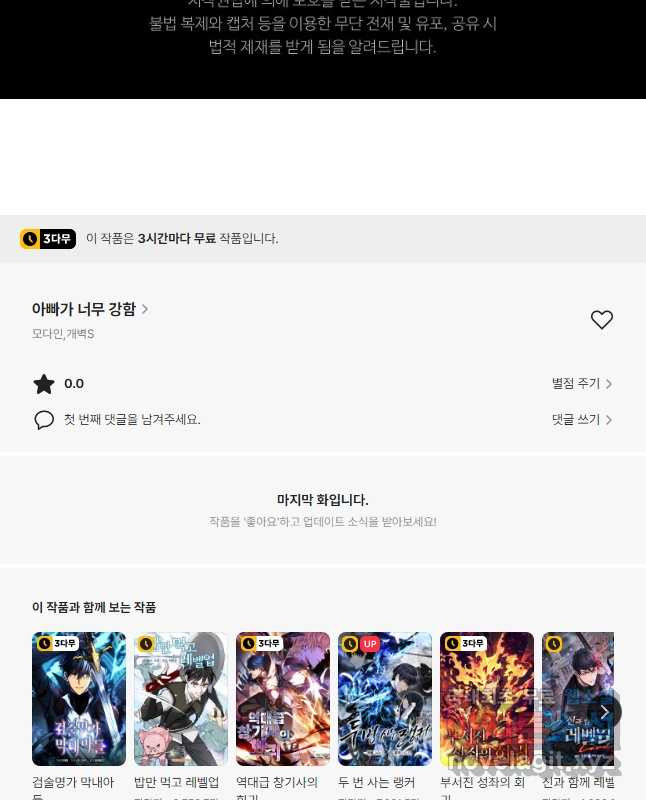The width and height of the screenshot is (646, 800).
Task: Open 댓글 쓰기 to write a comment
Action: [x=581, y=420]
